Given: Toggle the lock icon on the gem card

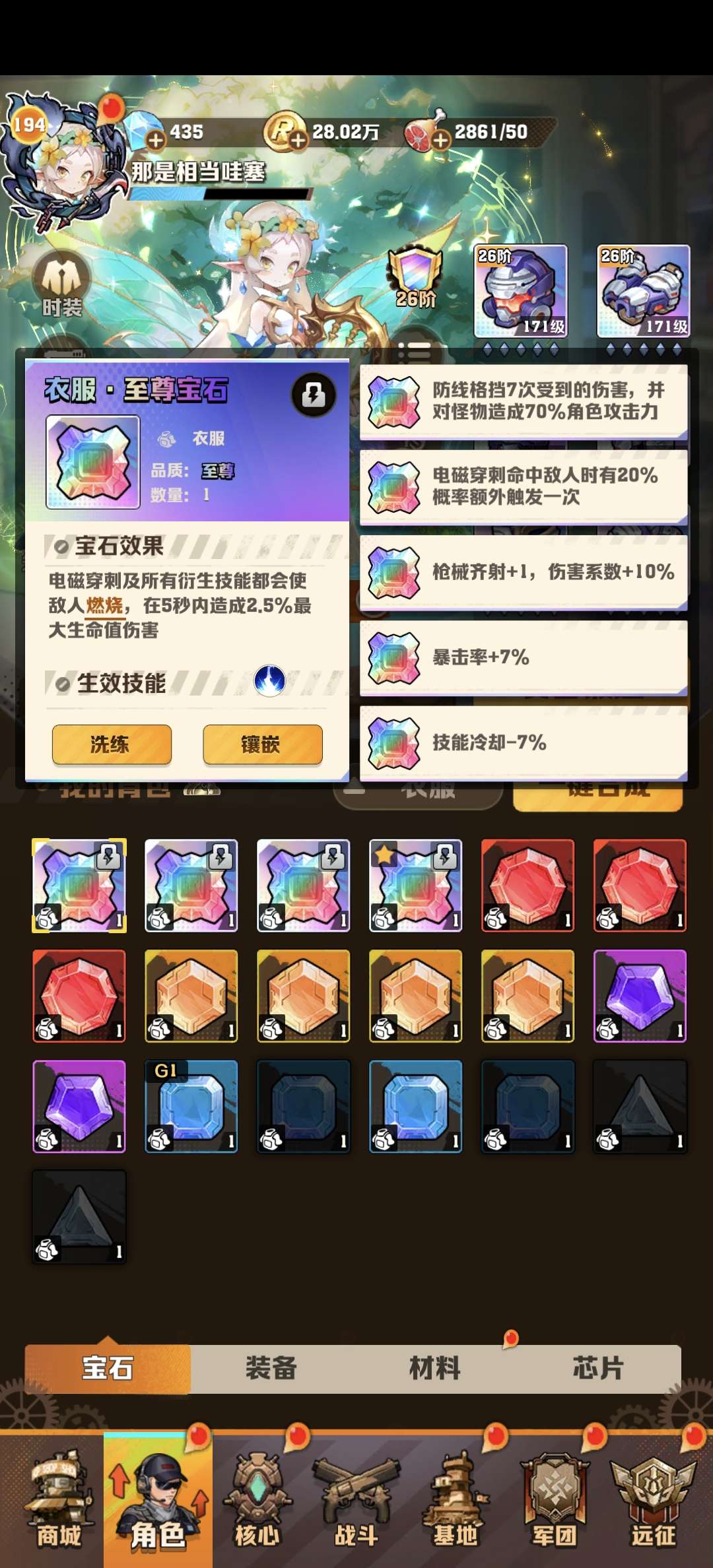Looking at the screenshot, I should point(314,395).
